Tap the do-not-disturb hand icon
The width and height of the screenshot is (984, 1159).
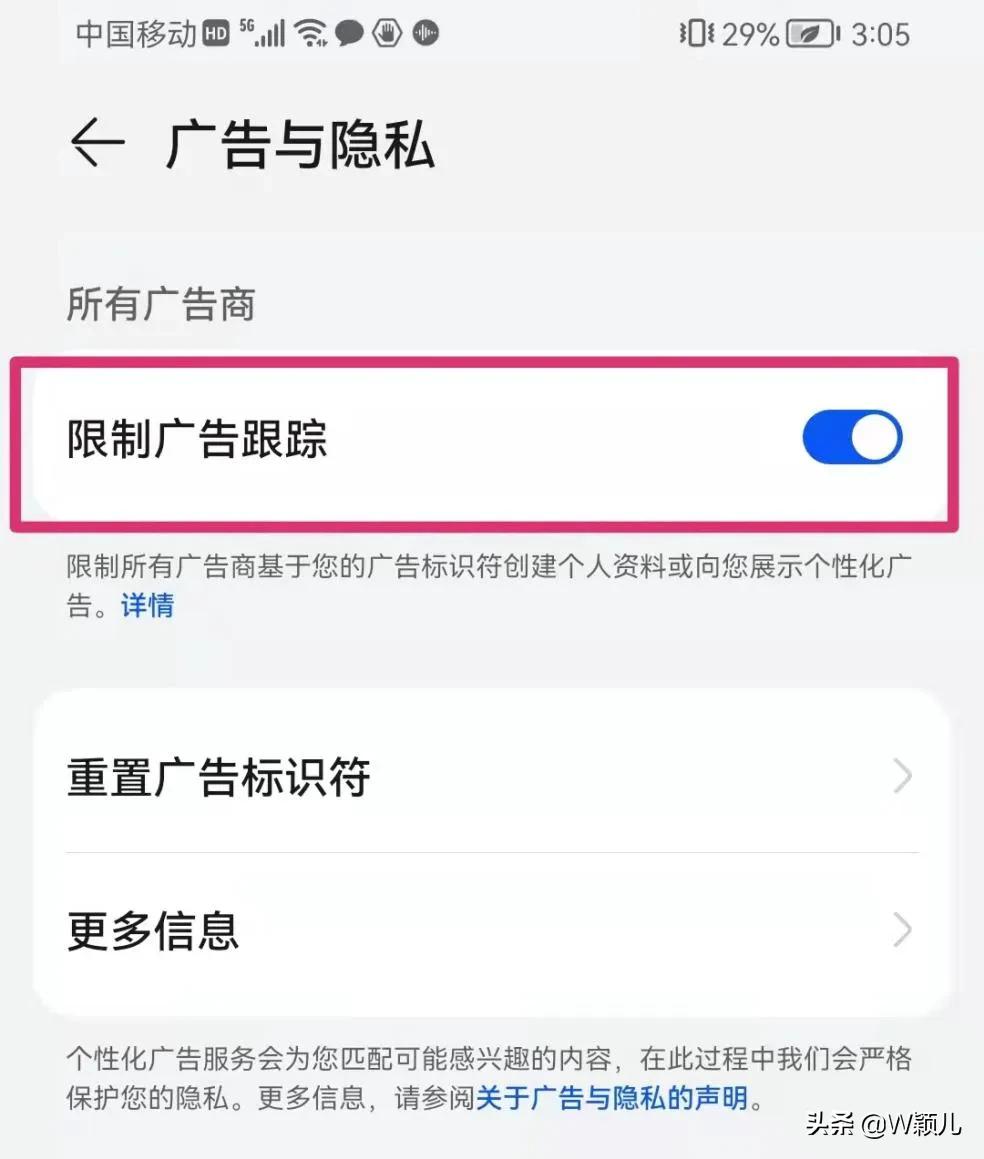click(x=386, y=33)
